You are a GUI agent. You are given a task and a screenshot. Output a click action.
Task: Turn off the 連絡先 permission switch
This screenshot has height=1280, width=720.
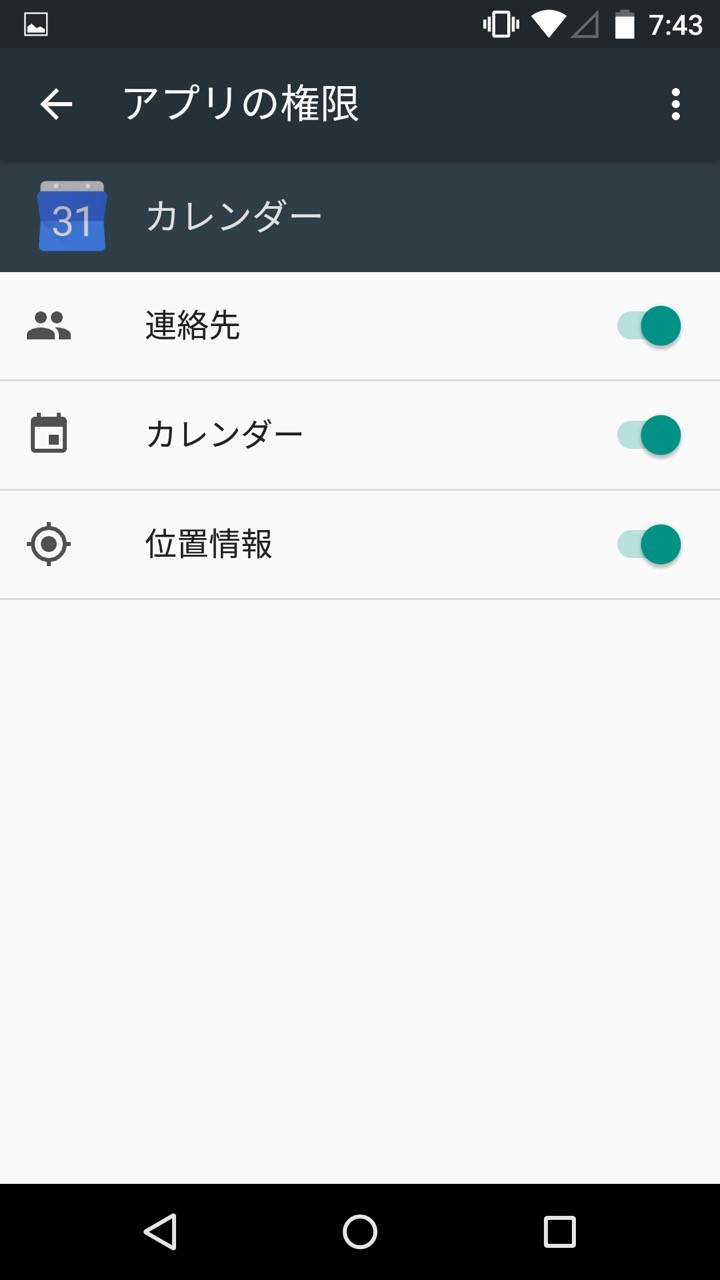(x=649, y=326)
